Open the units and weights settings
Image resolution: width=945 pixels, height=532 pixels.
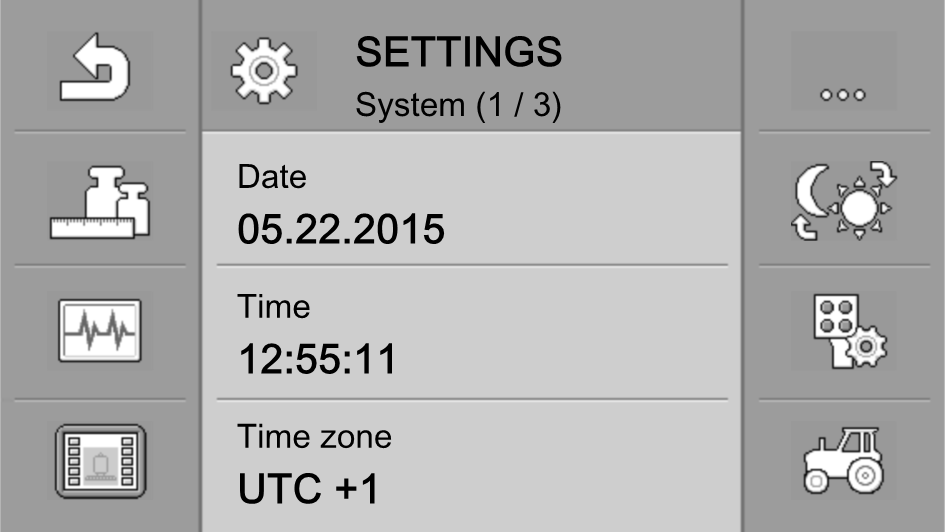pos(100,203)
